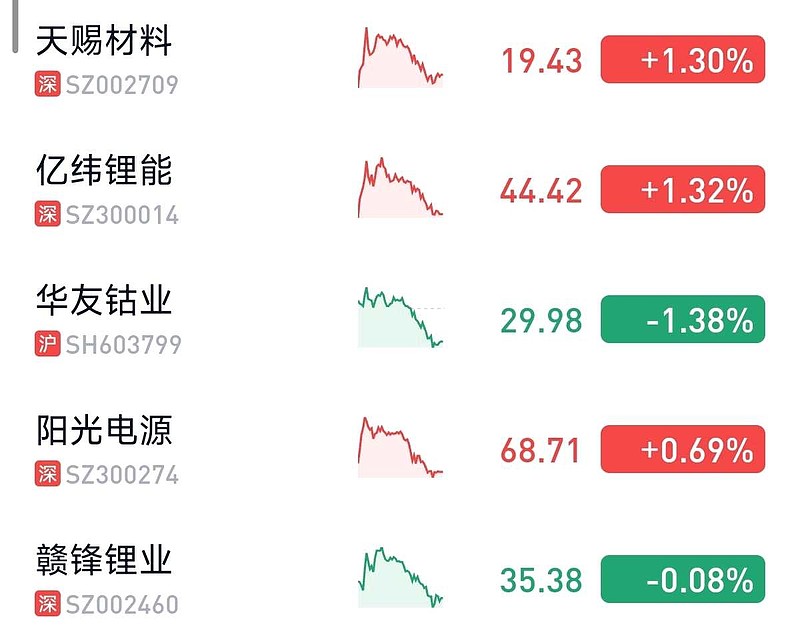The width and height of the screenshot is (800, 641).
Task: View 华友钴业 stock quote
Action: coord(105,301)
